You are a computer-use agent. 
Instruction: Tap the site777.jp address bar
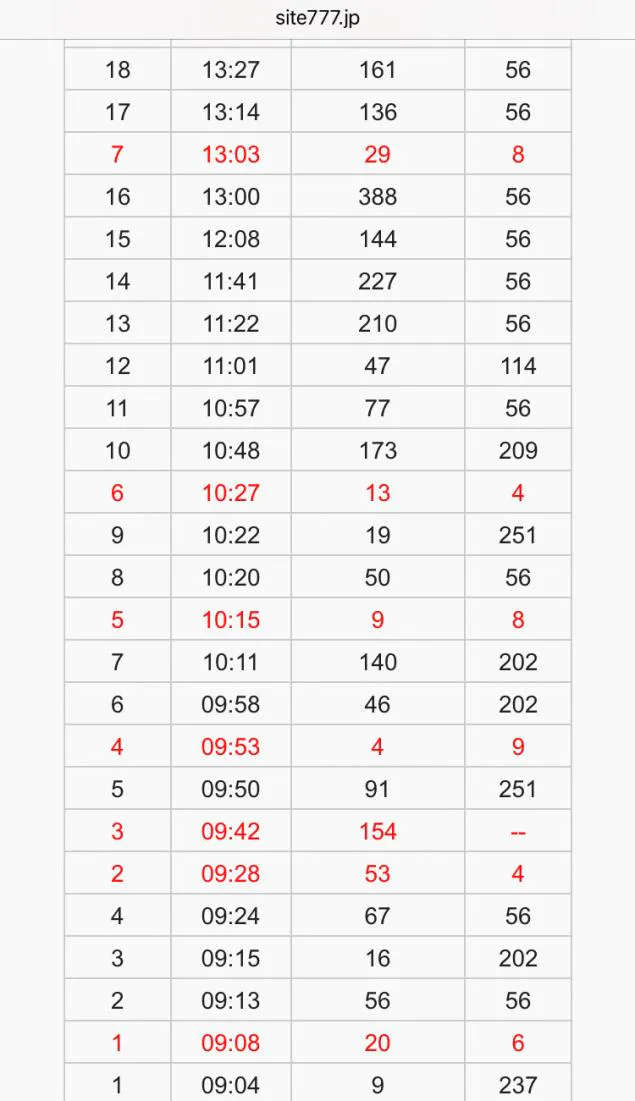tap(318, 18)
